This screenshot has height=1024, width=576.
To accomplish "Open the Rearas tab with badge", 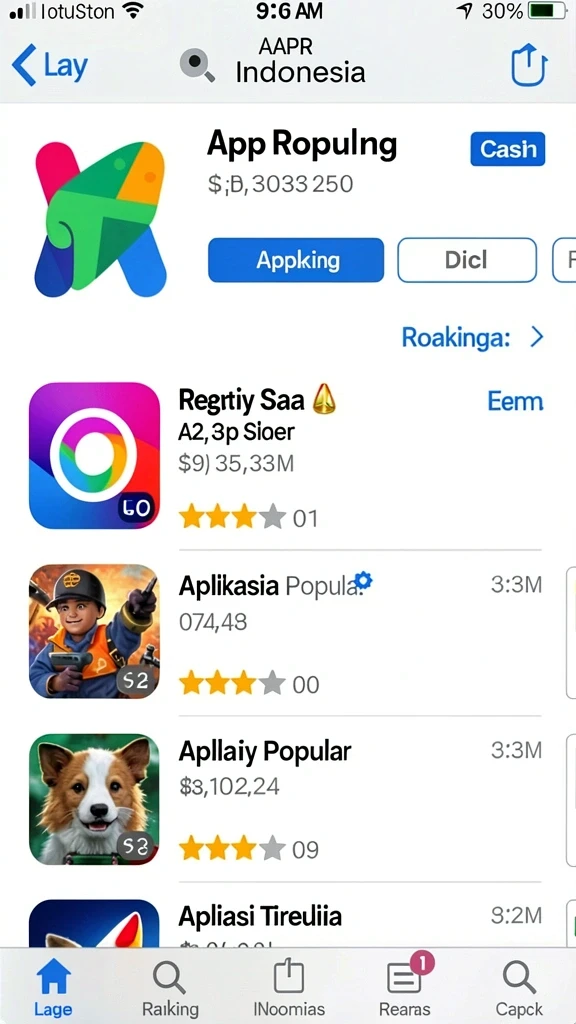I will tap(406, 987).
